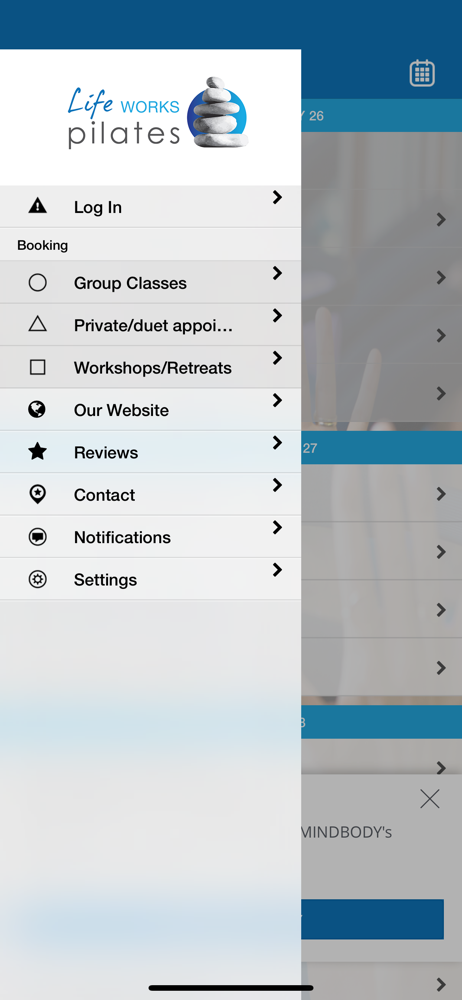Viewport: 462px width, 1000px height.
Task: View Notifications
Action: [x=151, y=537]
